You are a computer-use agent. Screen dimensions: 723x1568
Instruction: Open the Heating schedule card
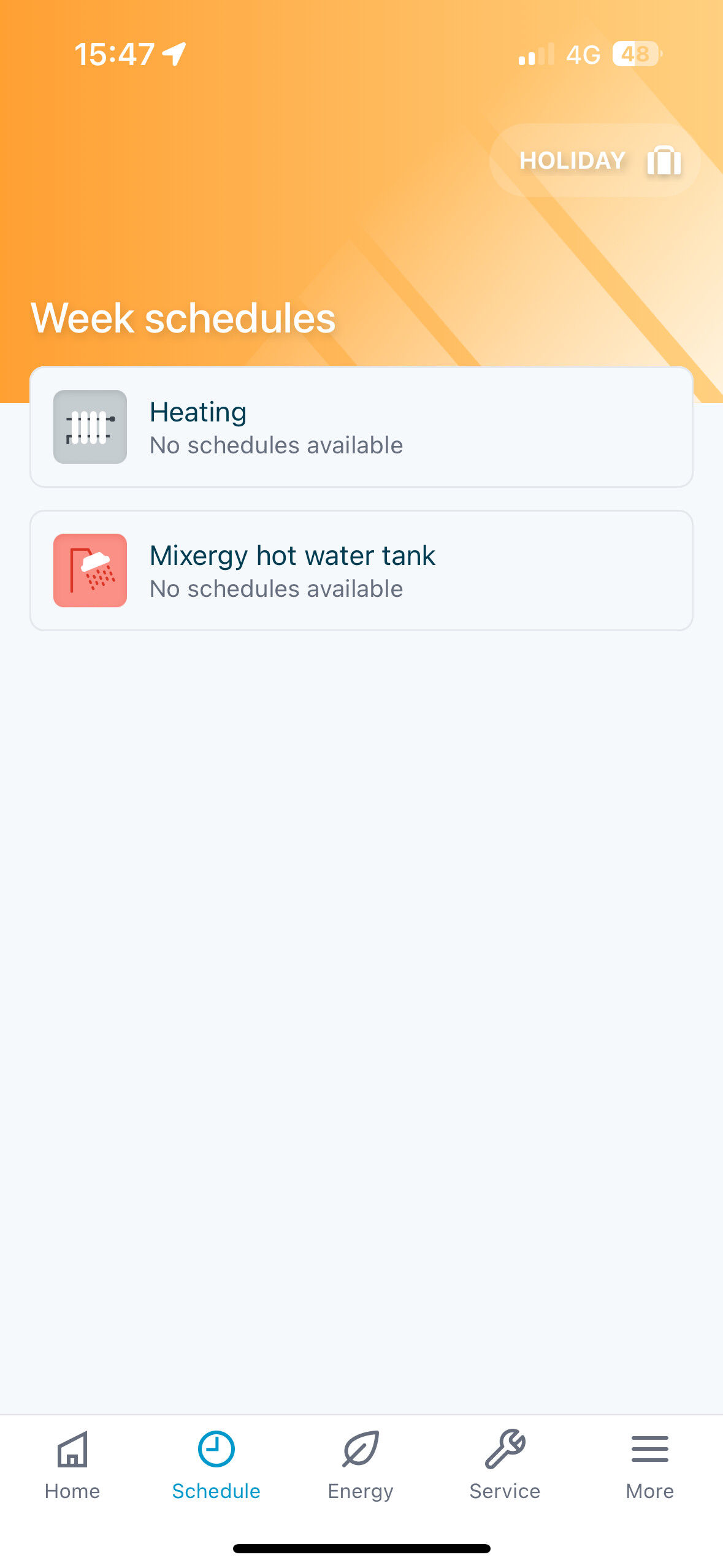[361, 427]
